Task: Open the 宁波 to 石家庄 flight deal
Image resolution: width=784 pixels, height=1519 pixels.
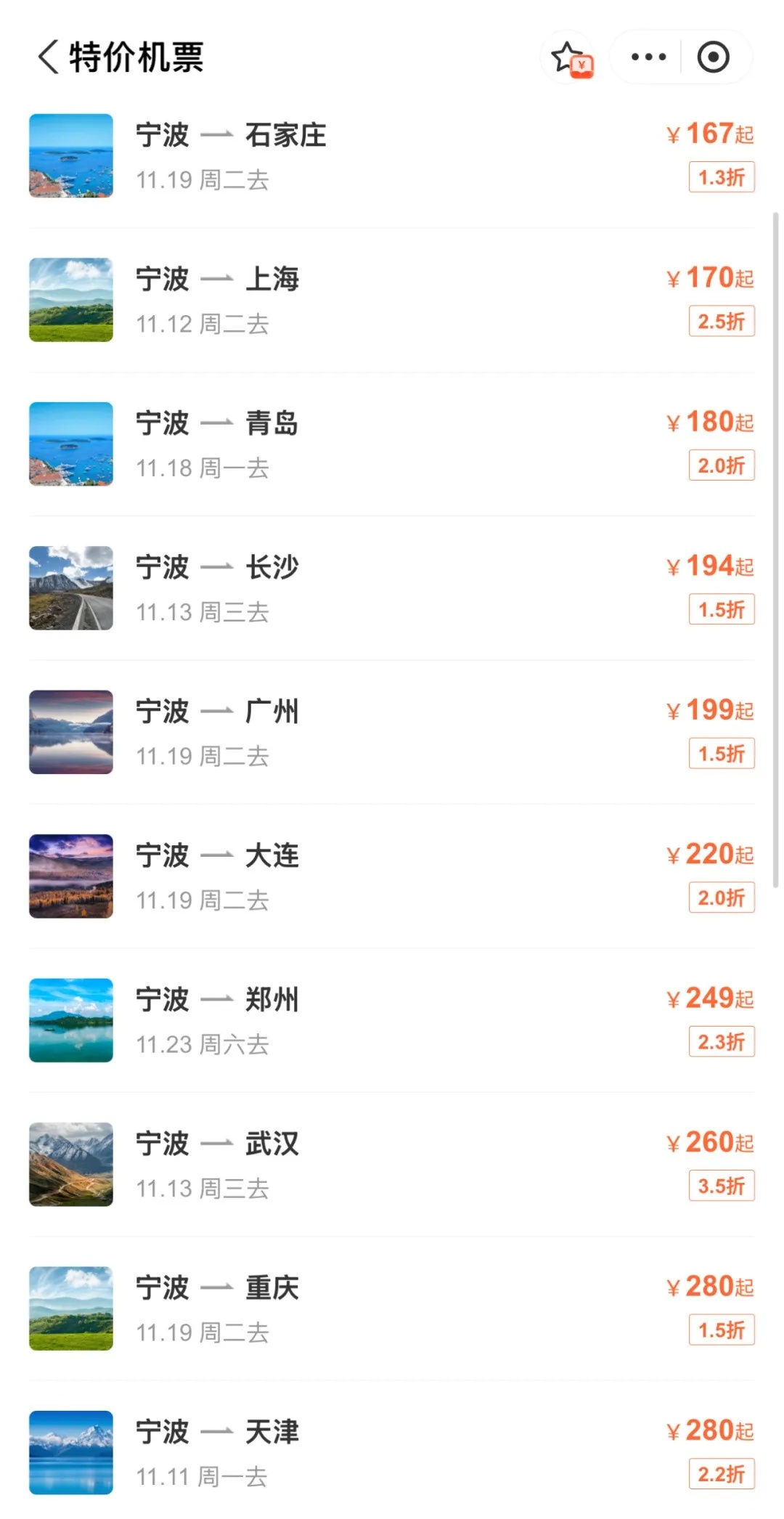Action: coord(392,155)
